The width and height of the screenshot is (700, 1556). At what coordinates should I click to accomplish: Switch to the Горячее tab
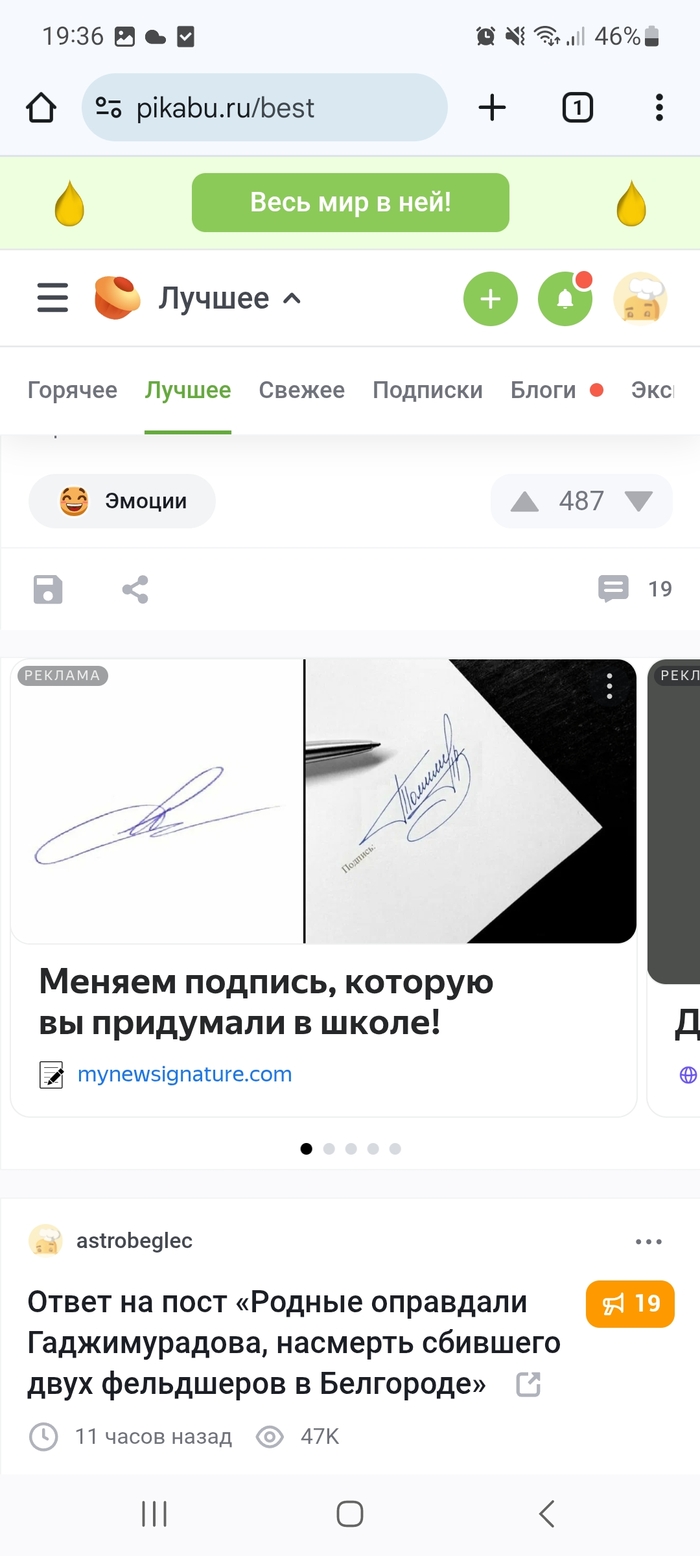click(x=72, y=390)
